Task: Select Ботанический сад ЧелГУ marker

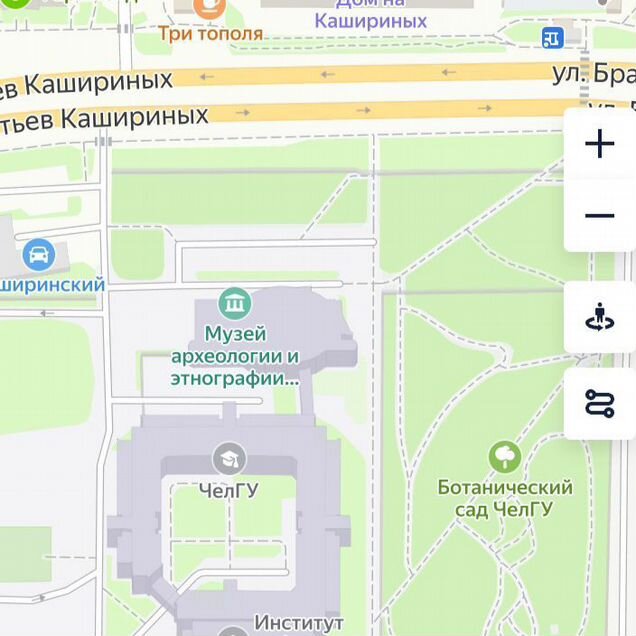Action: coord(505,457)
